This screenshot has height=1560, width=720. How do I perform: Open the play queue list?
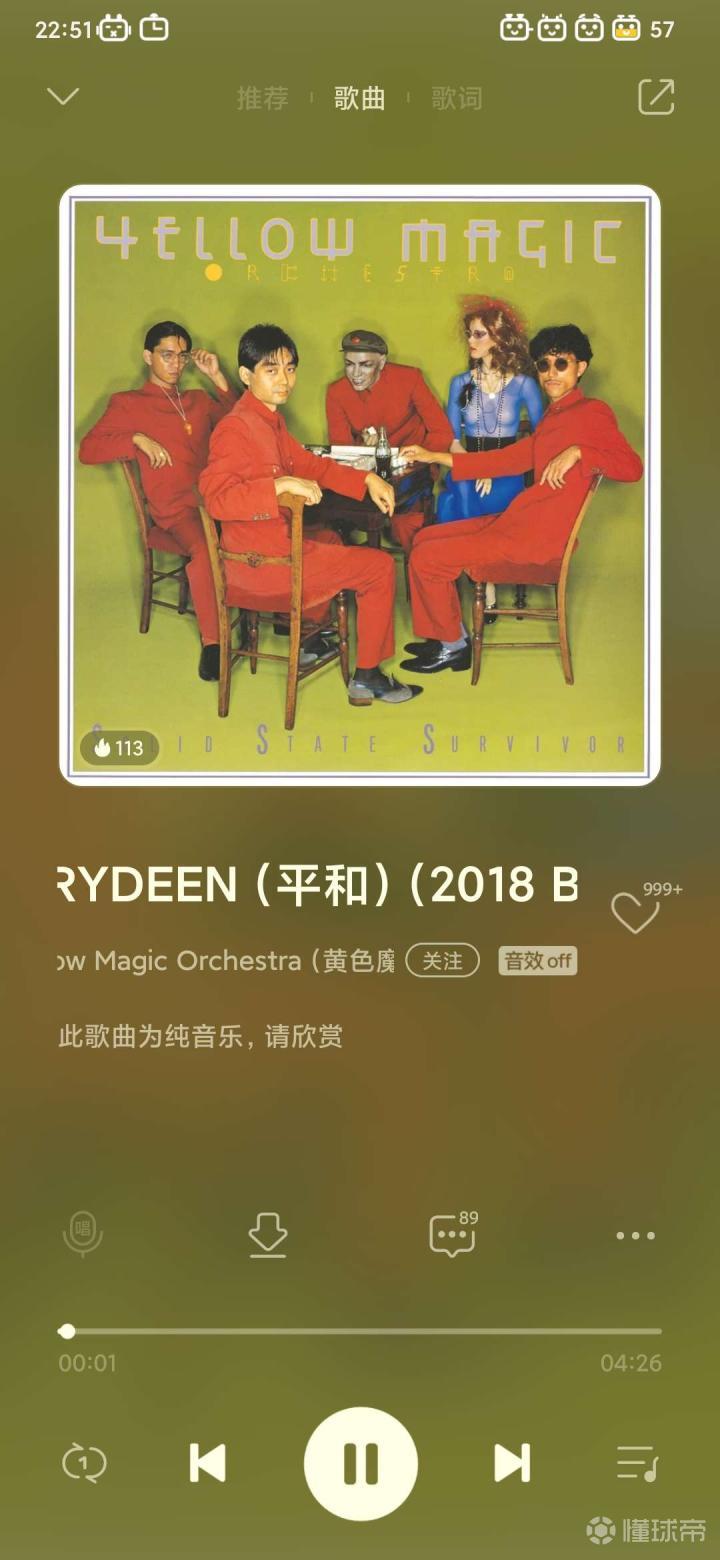click(636, 1464)
